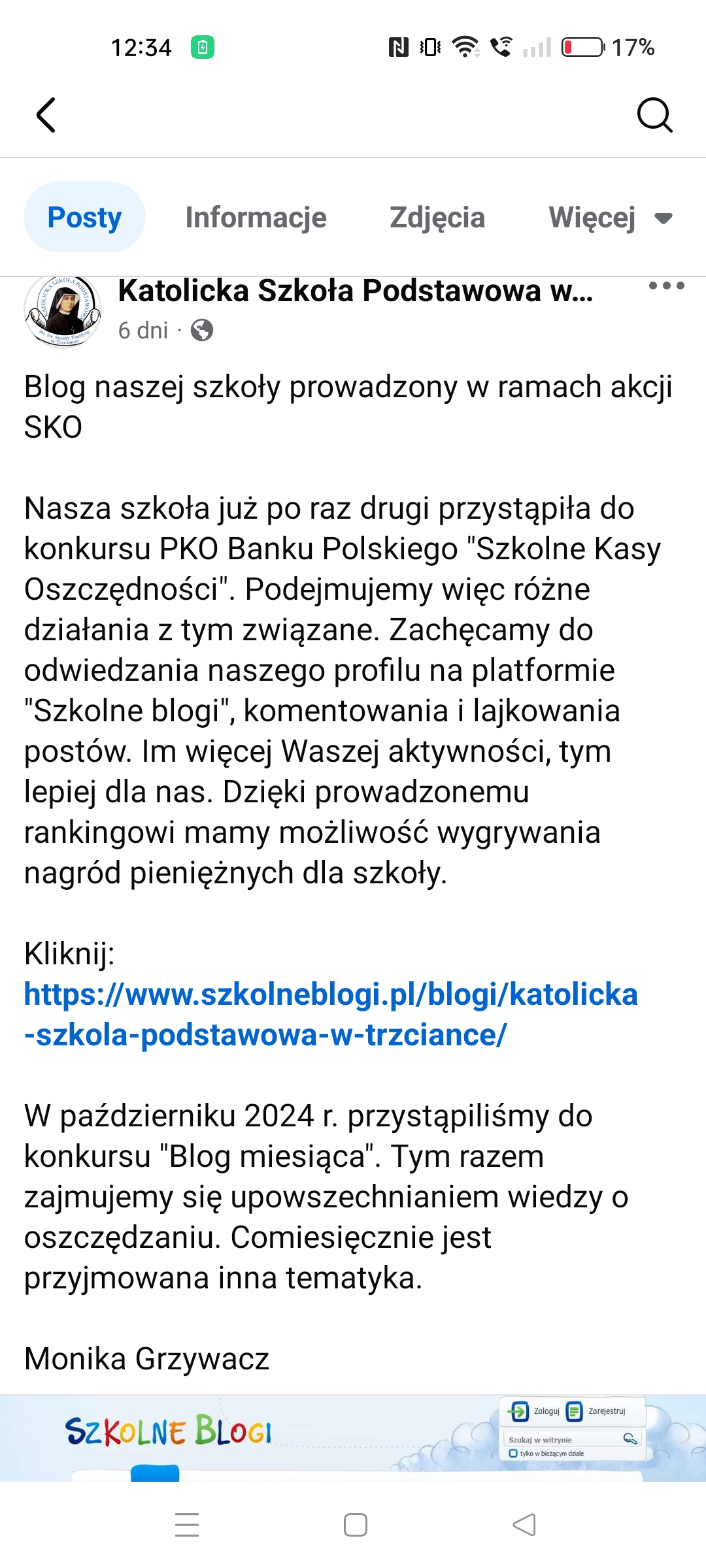Open Katolicka Szkoła Podstawowa page name
Image resolution: width=706 pixels, height=1568 pixels.
pyautogui.click(x=355, y=291)
